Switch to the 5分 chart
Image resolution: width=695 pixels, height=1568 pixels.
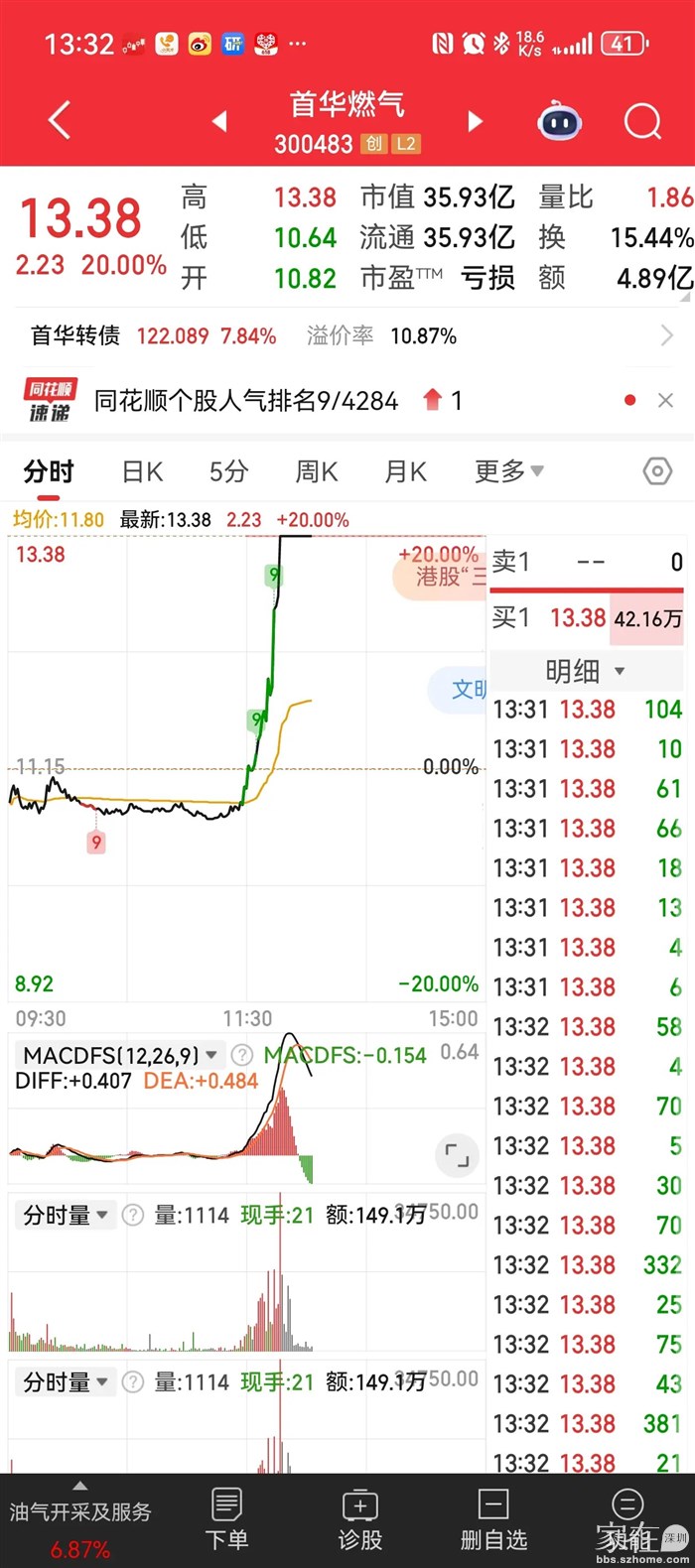228,471
